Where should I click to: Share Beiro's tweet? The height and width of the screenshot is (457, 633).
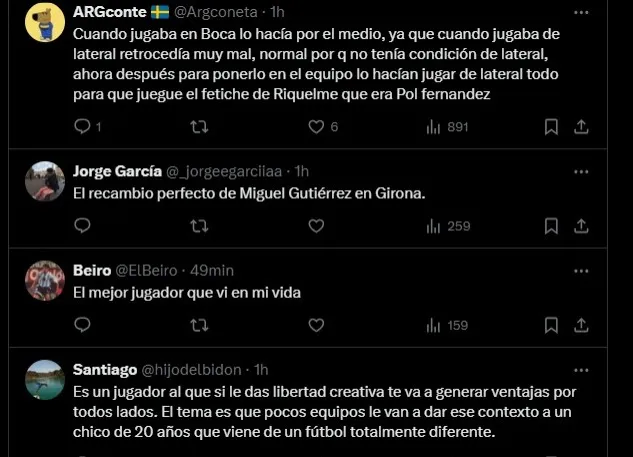pyautogui.click(x=582, y=325)
